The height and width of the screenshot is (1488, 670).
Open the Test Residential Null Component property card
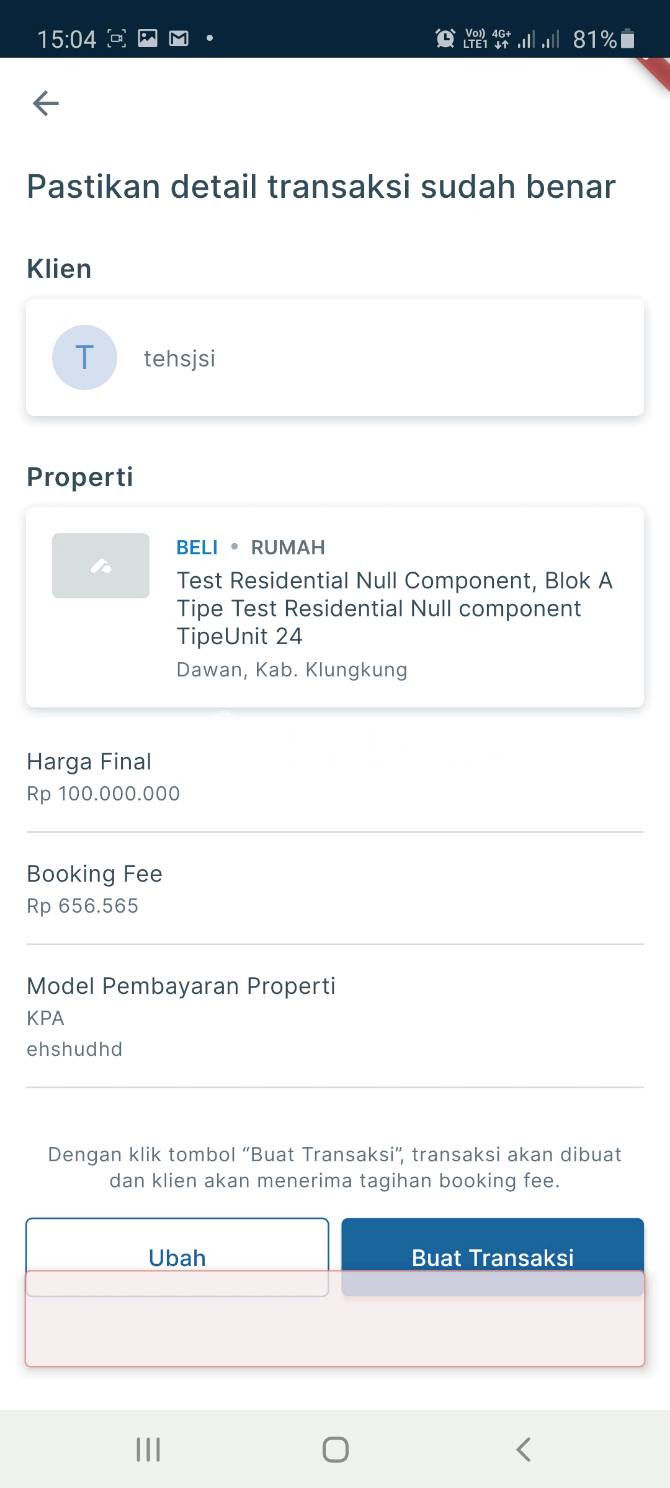334,607
